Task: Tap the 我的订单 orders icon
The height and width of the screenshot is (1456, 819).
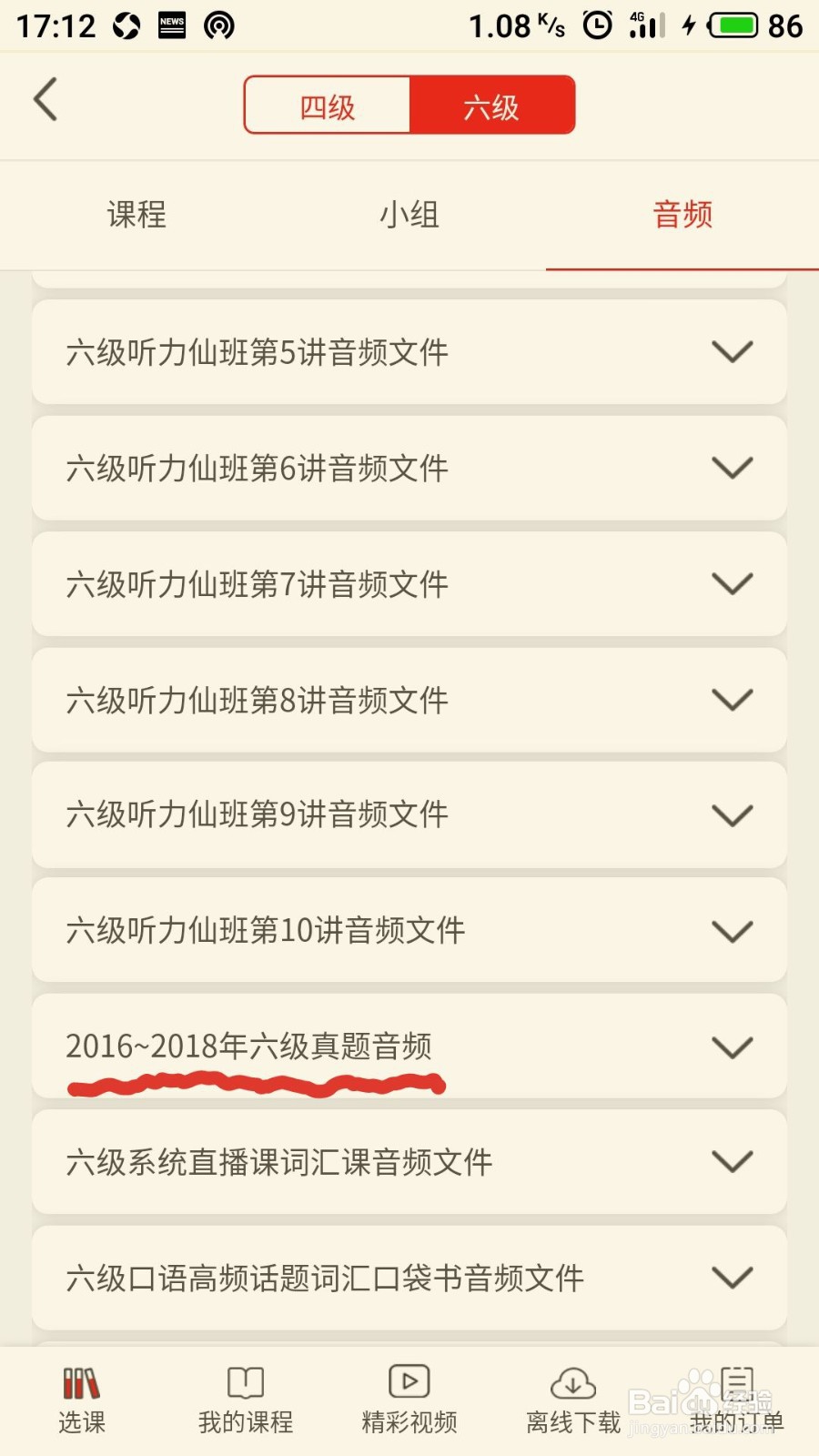Action: [x=735, y=1397]
